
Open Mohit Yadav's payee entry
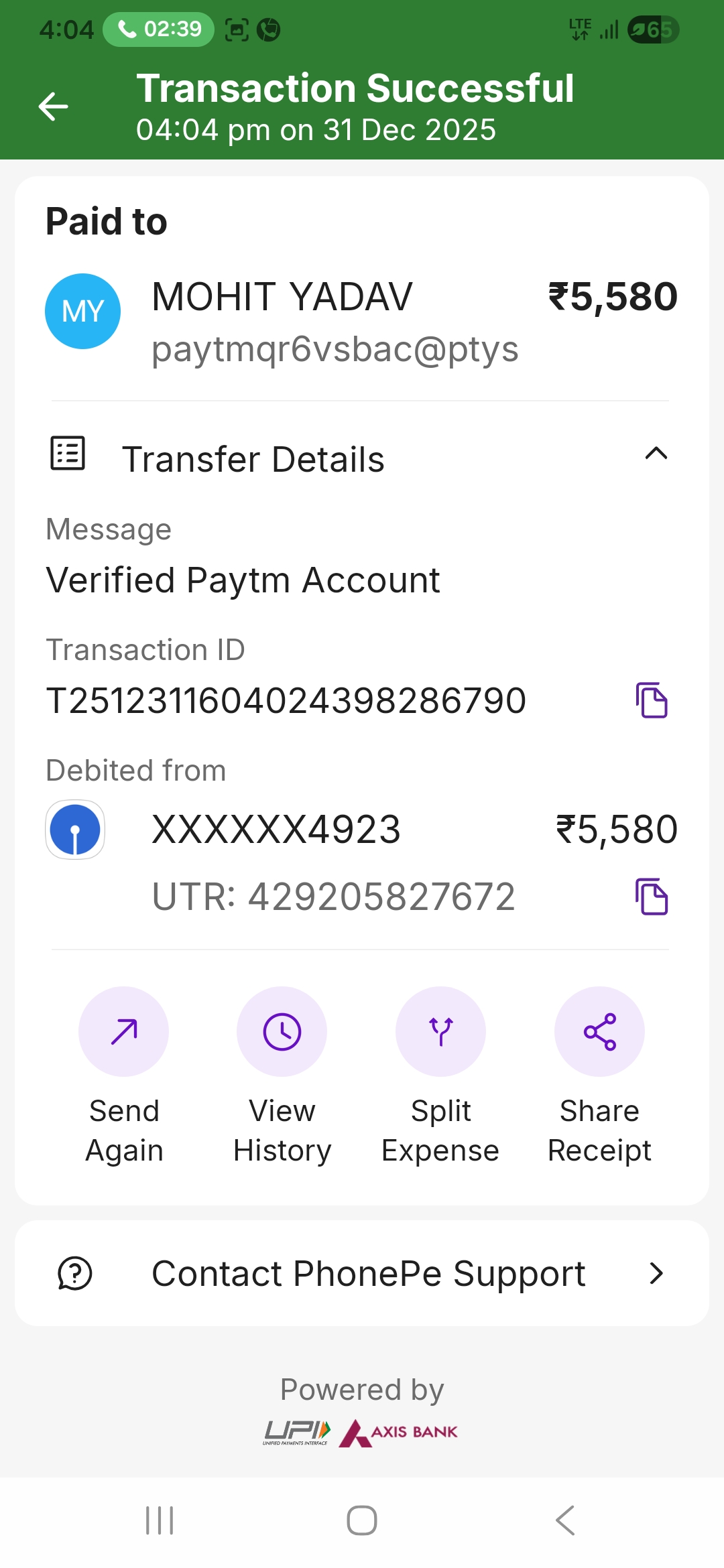pyautogui.click(x=282, y=312)
